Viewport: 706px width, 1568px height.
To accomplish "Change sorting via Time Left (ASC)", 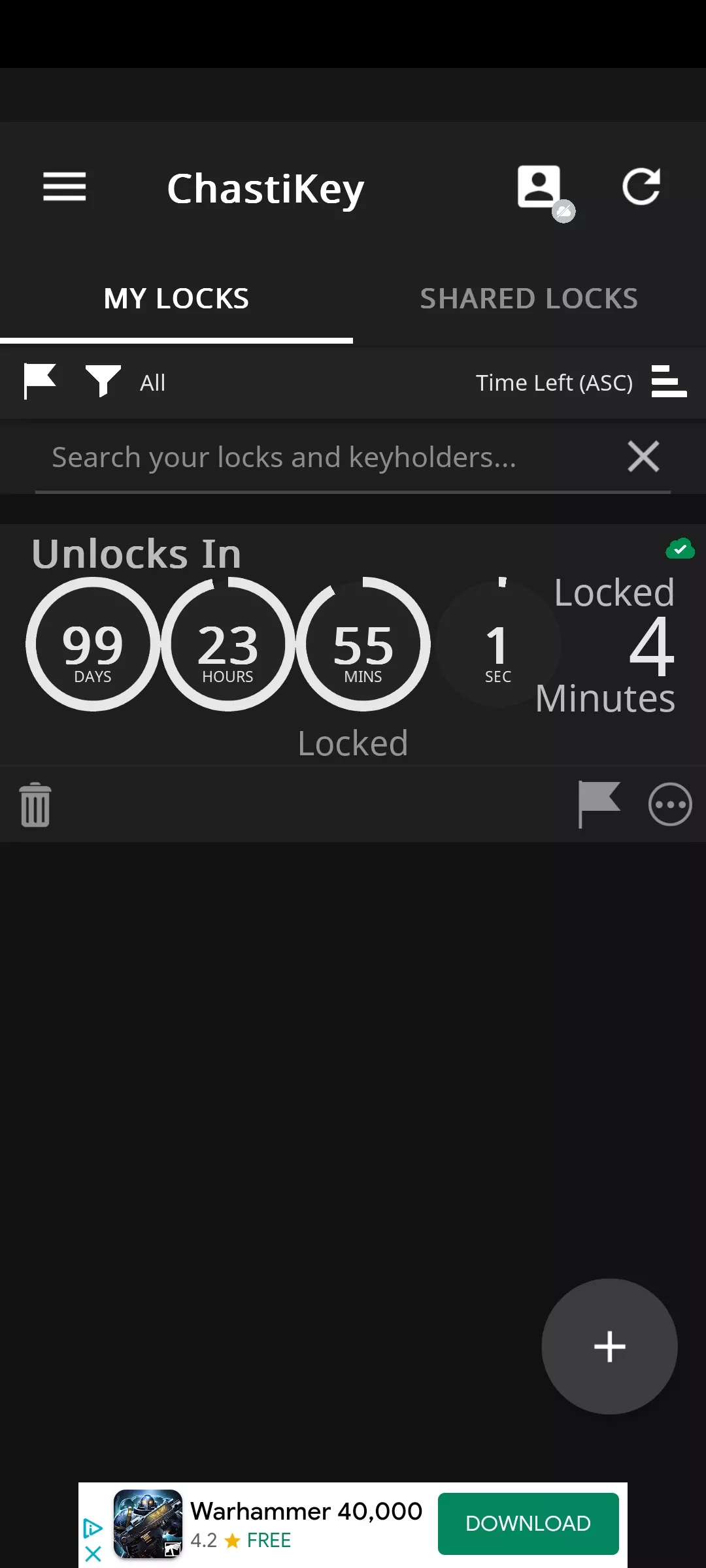I will (554, 382).
